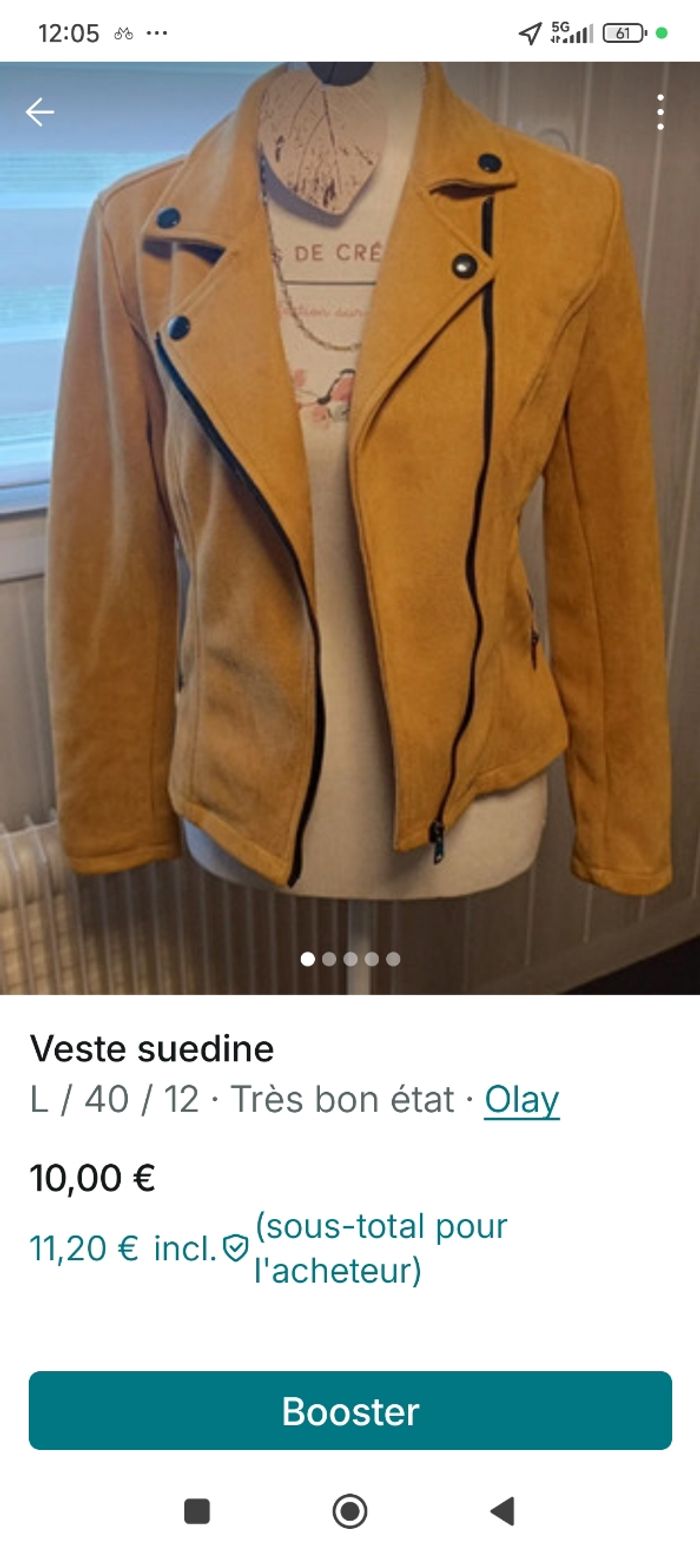The height and width of the screenshot is (1556, 700).
Task: Open the three-dot overflow menu
Action: (660, 112)
